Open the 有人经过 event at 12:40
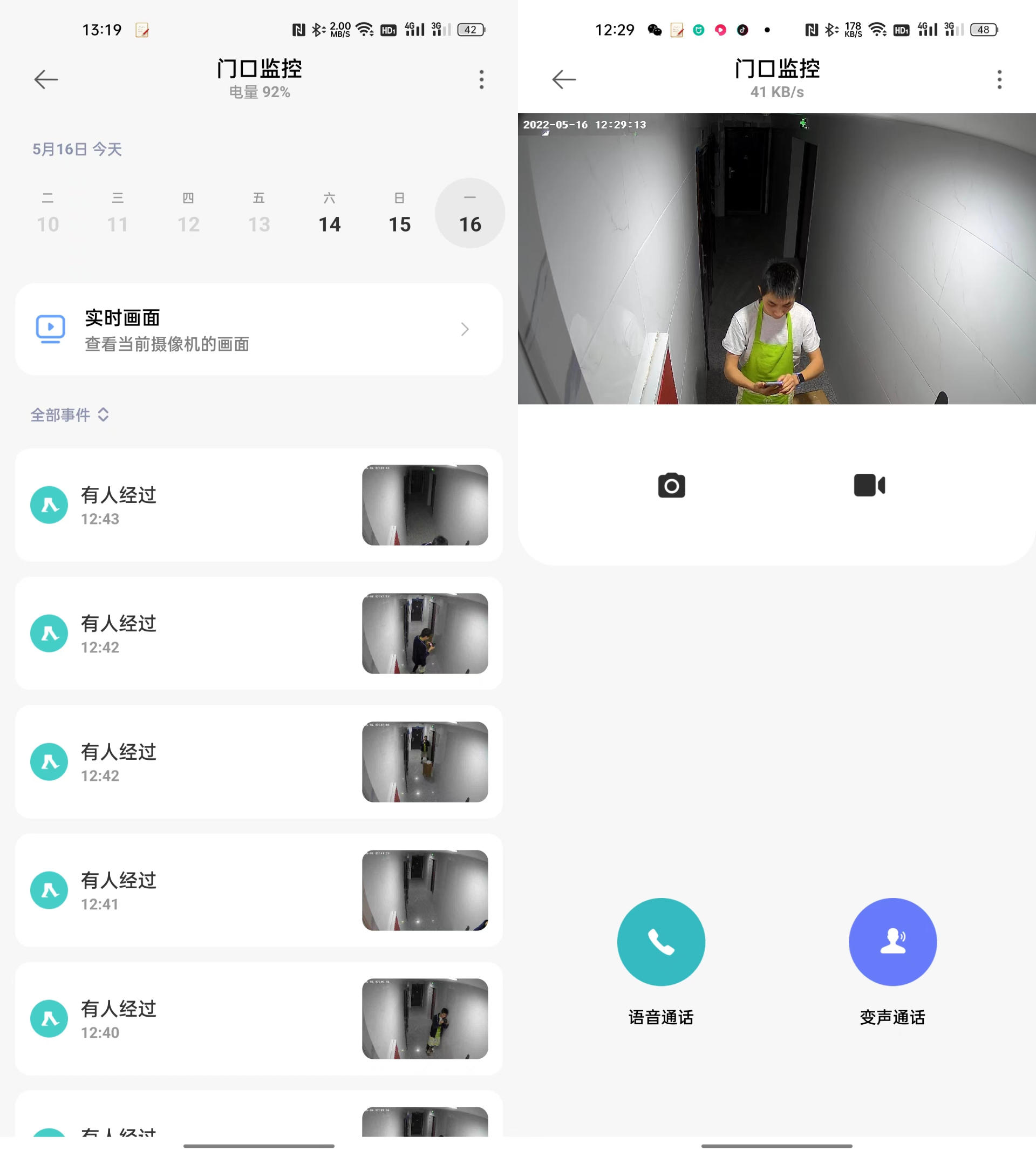This screenshot has width=1036, height=1157. click(259, 1019)
